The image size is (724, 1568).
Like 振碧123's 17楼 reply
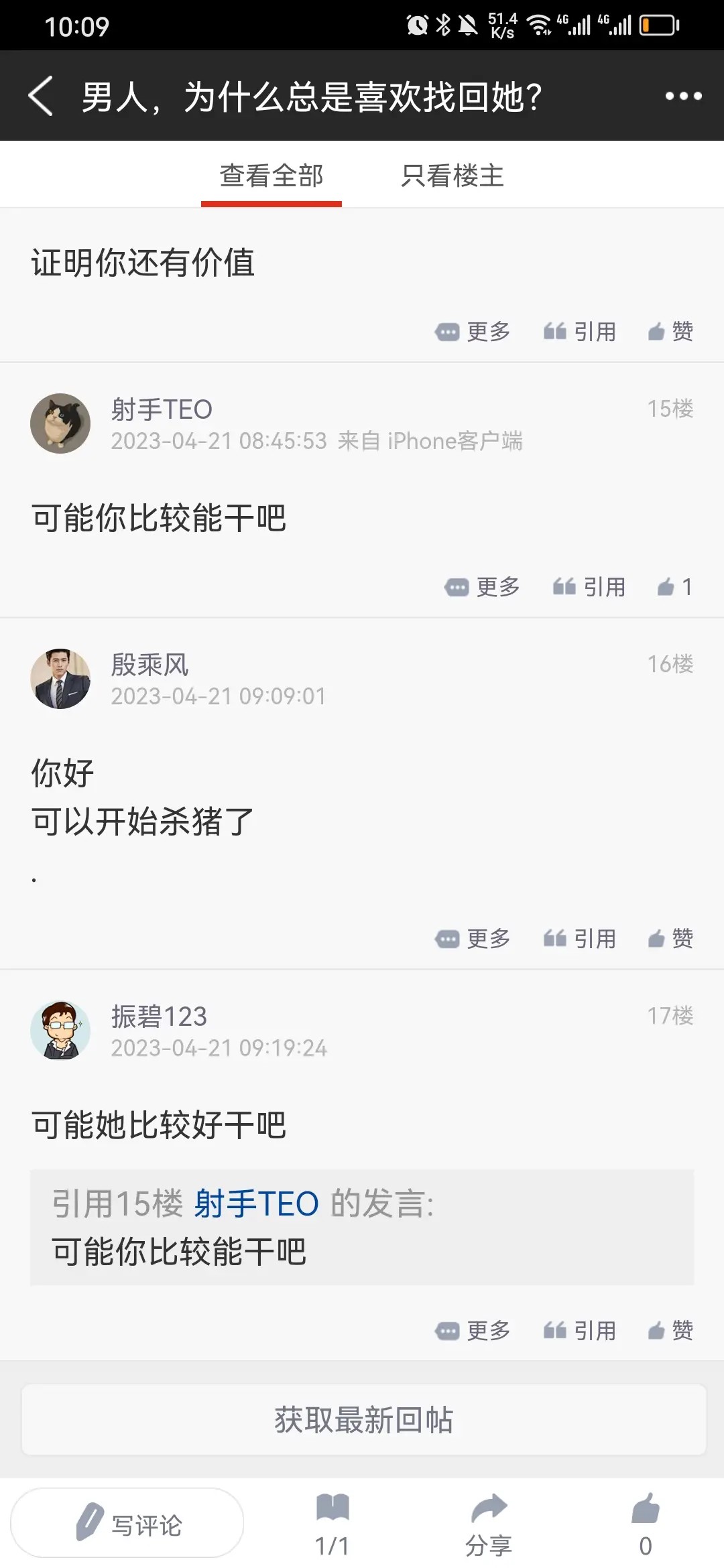pos(670,1330)
